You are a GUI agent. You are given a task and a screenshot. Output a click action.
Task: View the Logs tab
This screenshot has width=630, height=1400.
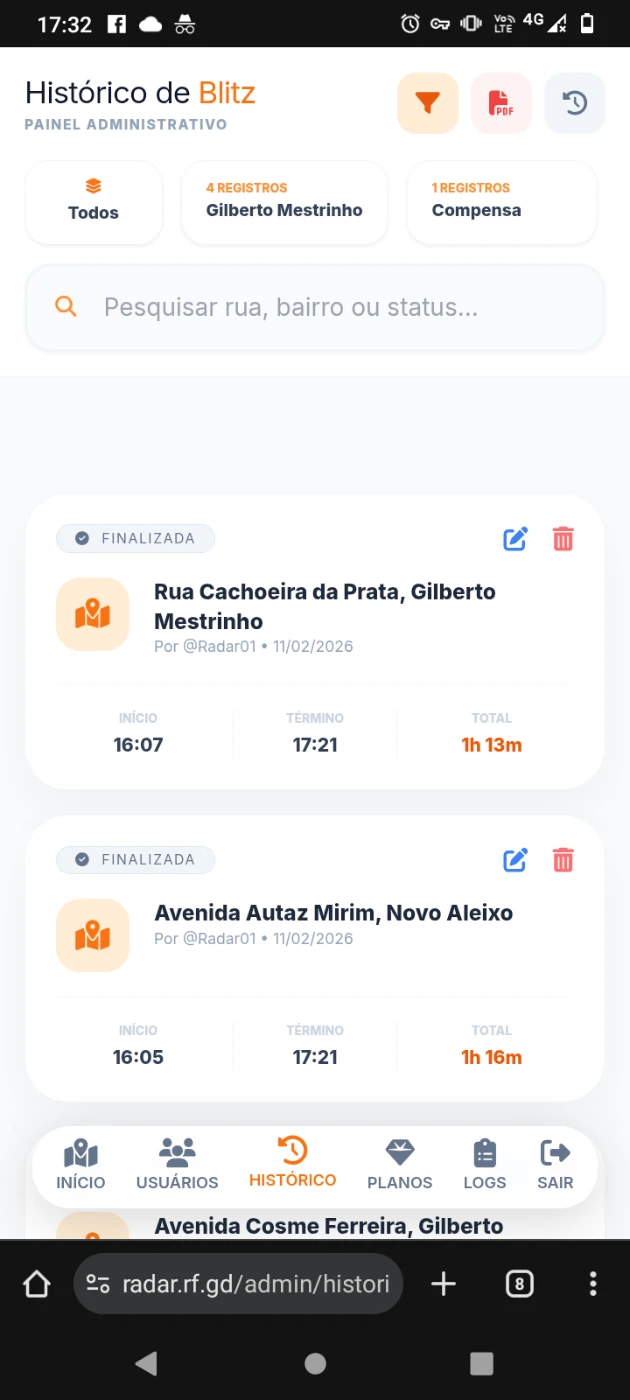click(x=485, y=1166)
